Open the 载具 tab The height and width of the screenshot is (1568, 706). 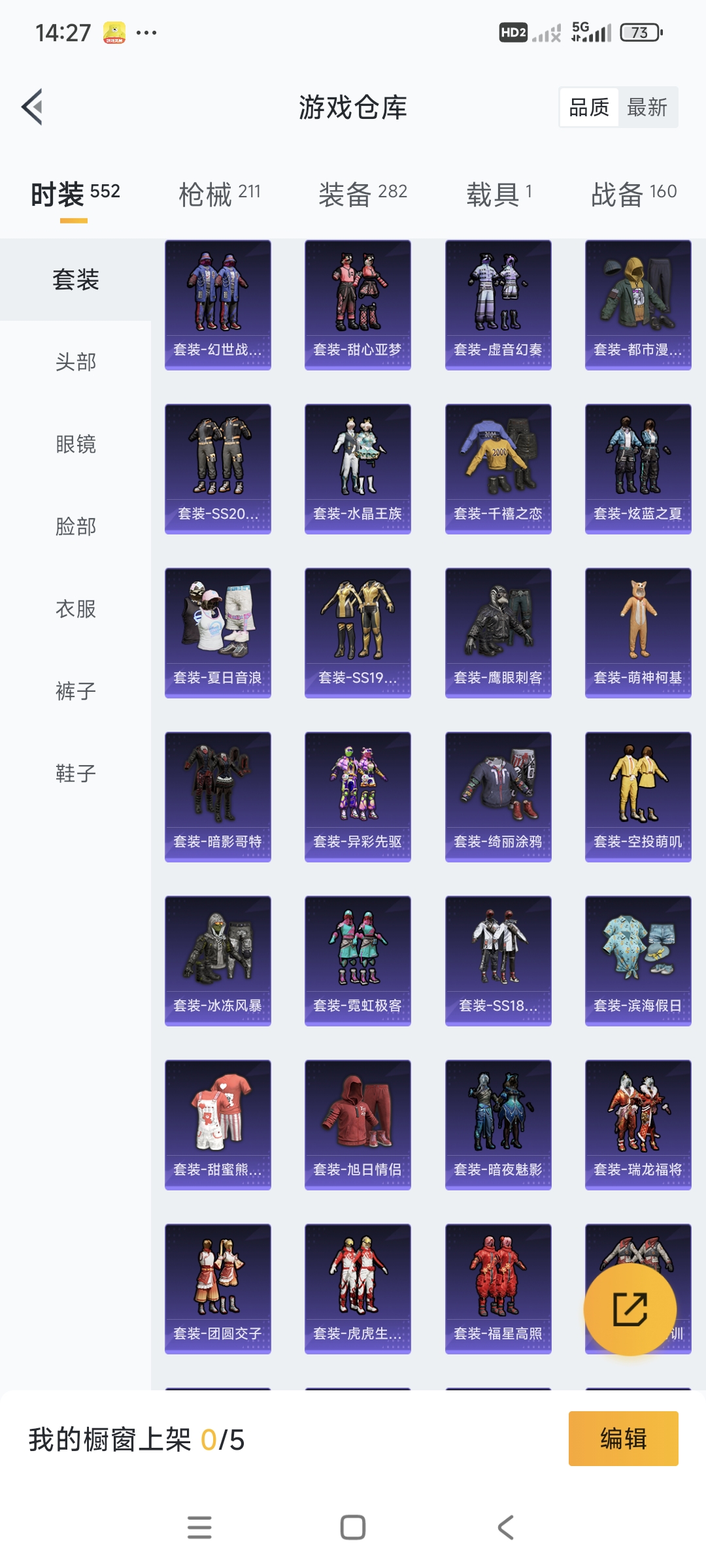(499, 193)
